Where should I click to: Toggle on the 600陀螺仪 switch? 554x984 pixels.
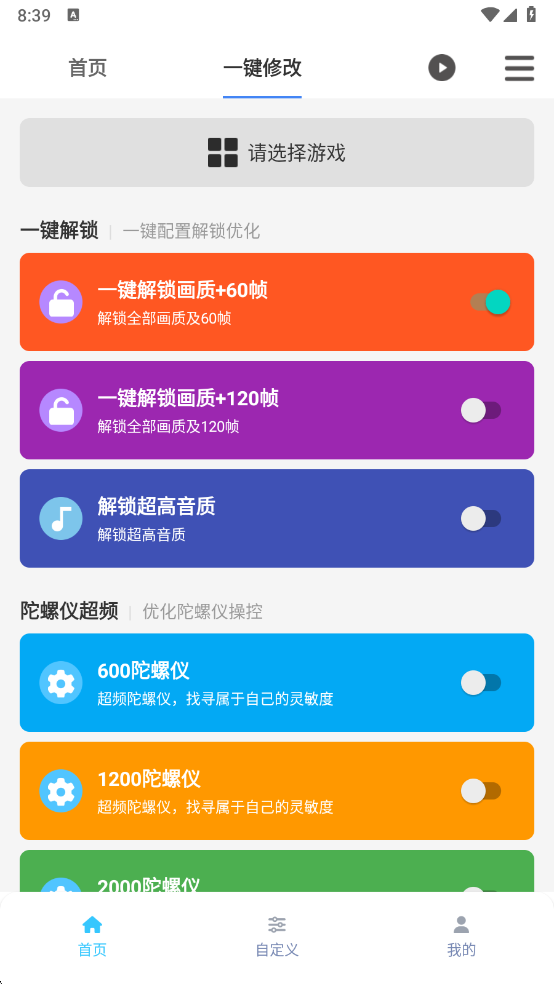tap(481, 683)
